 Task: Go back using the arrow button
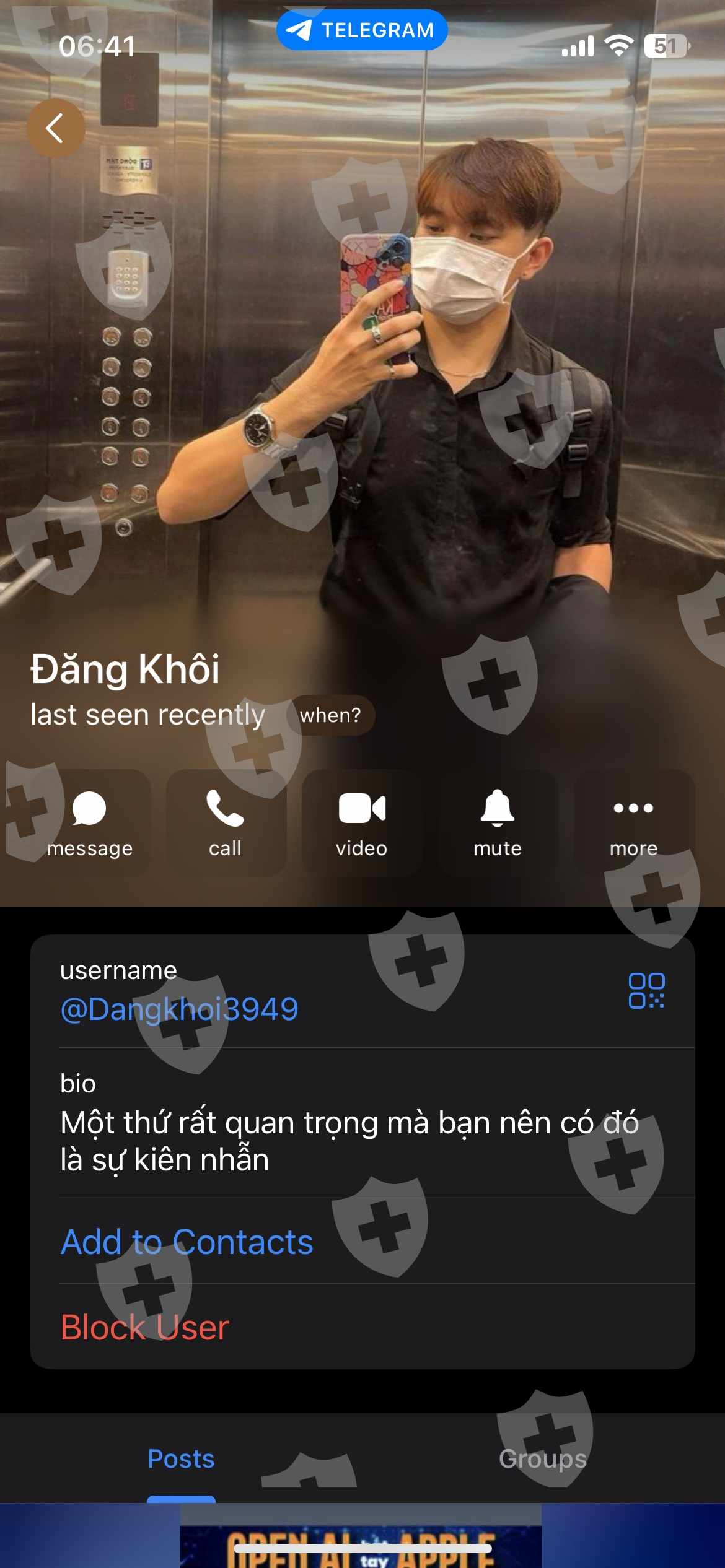point(55,128)
